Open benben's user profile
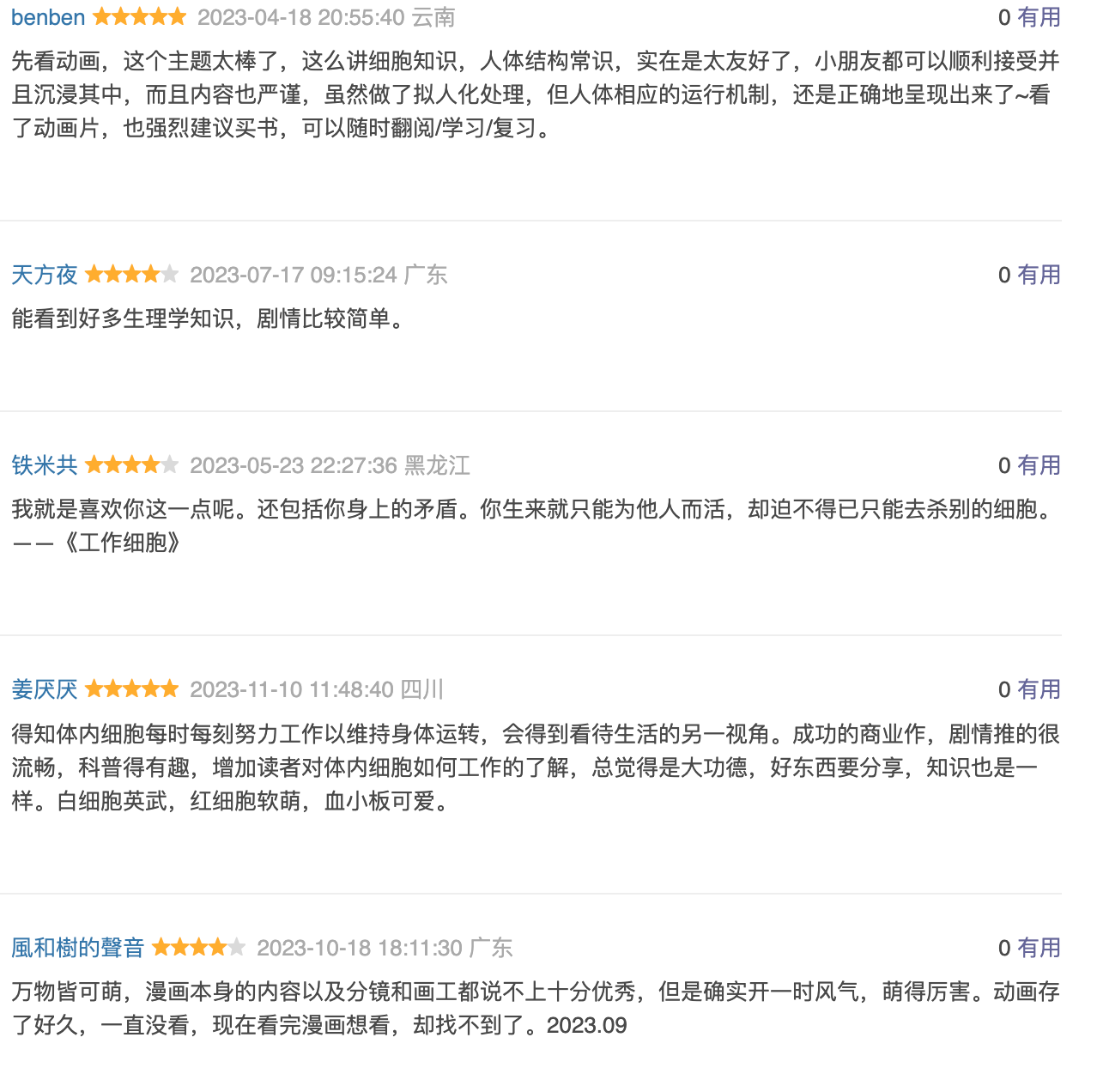This screenshot has height=1092, width=1097. pos(48,17)
